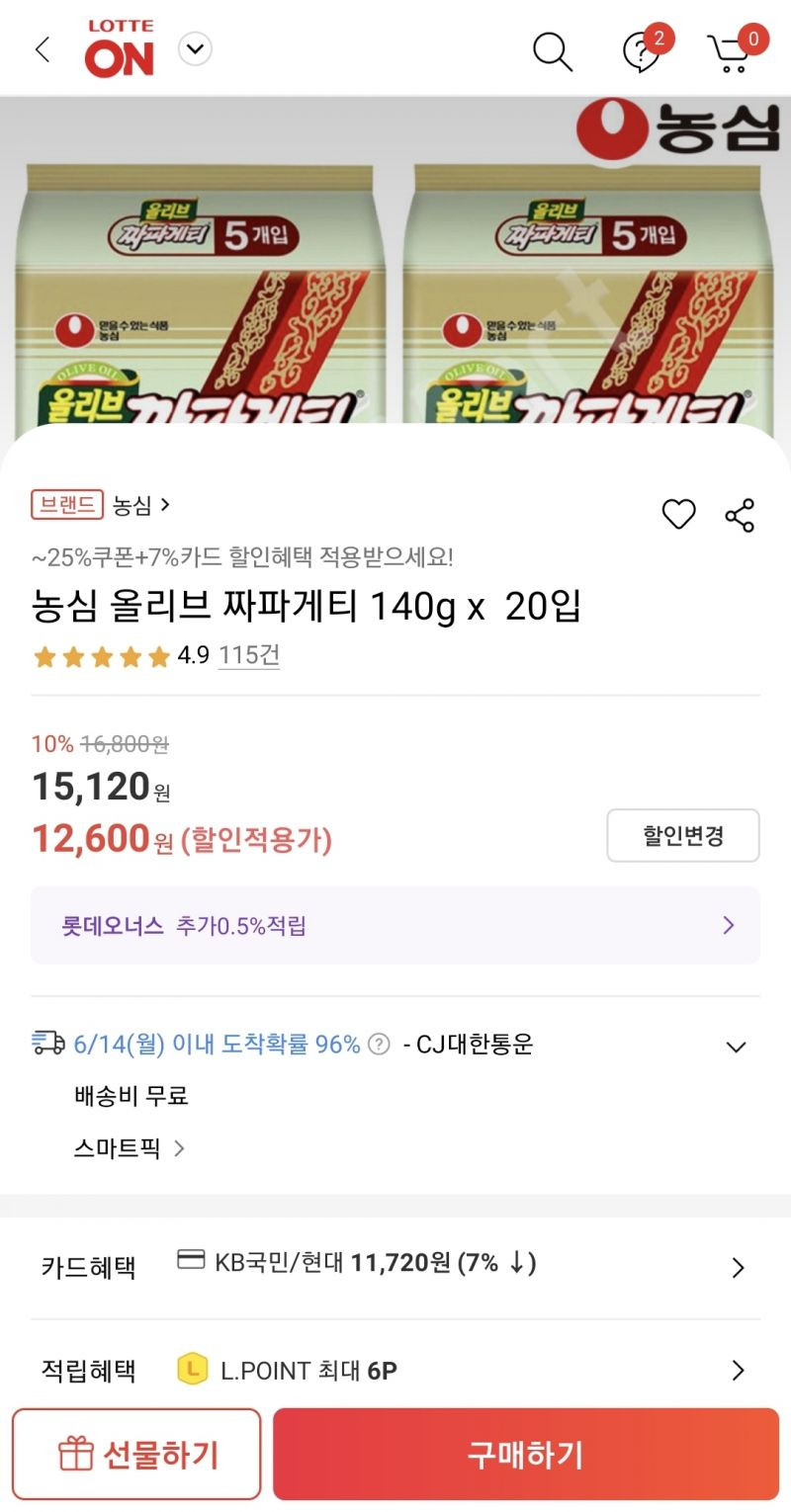Show arrival probability help info
The height and width of the screenshot is (1512, 791).
[379, 1045]
